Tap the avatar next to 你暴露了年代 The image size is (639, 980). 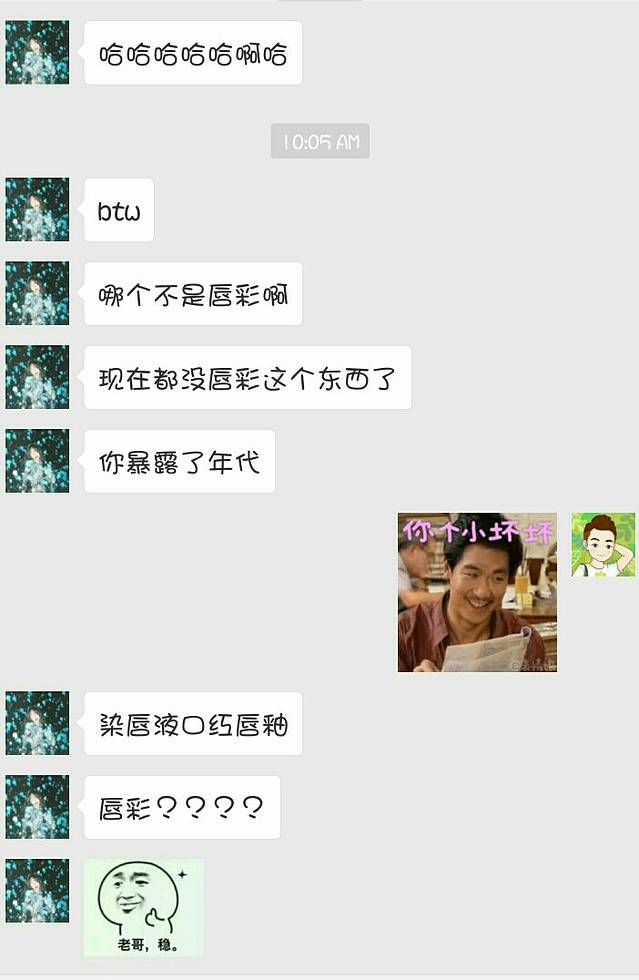pyautogui.click(x=37, y=461)
